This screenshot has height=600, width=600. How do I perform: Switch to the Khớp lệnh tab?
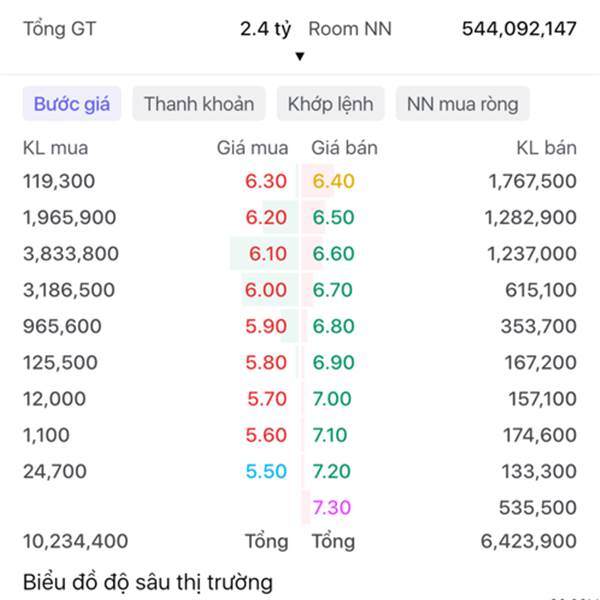tap(330, 104)
